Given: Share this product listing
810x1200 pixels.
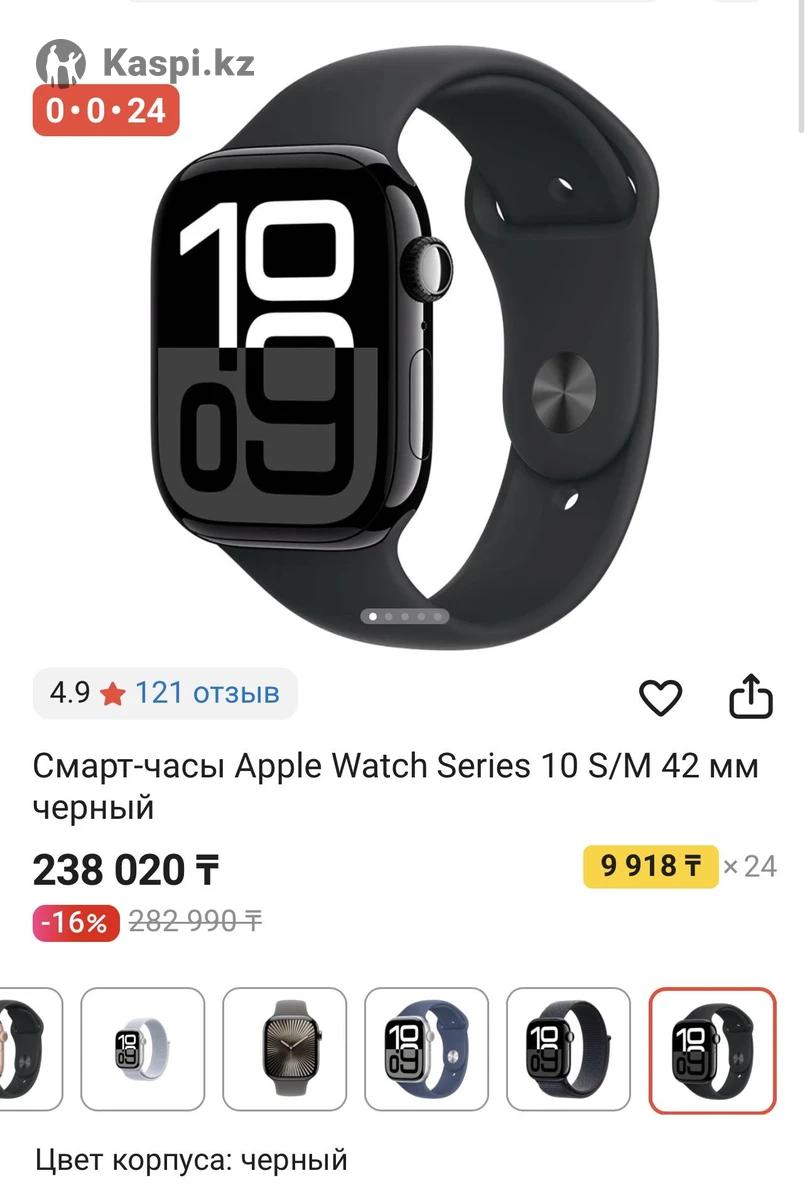Looking at the screenshot, I should (751, 697).
